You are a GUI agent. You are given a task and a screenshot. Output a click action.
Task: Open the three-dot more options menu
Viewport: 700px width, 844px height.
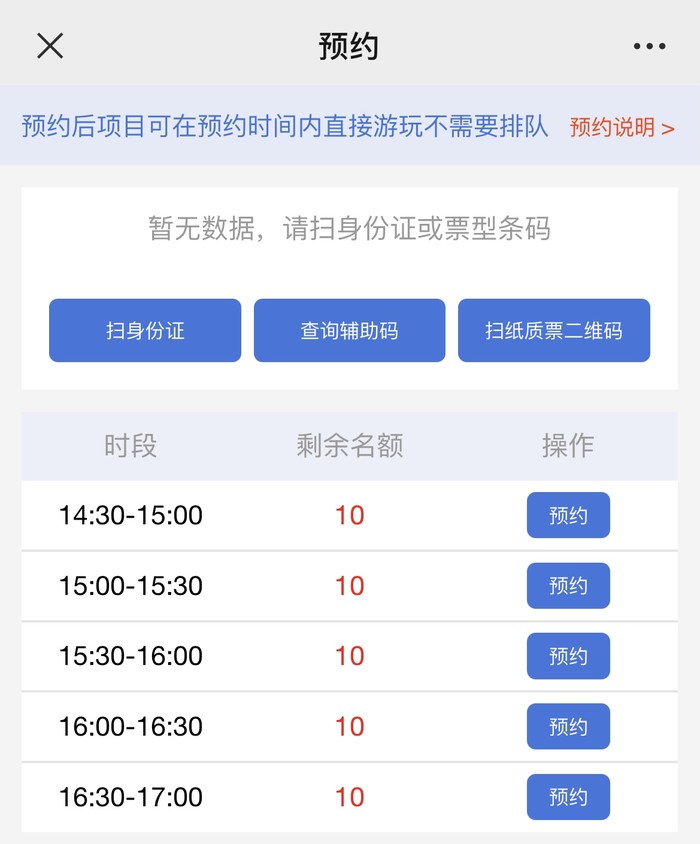[649, 46]
